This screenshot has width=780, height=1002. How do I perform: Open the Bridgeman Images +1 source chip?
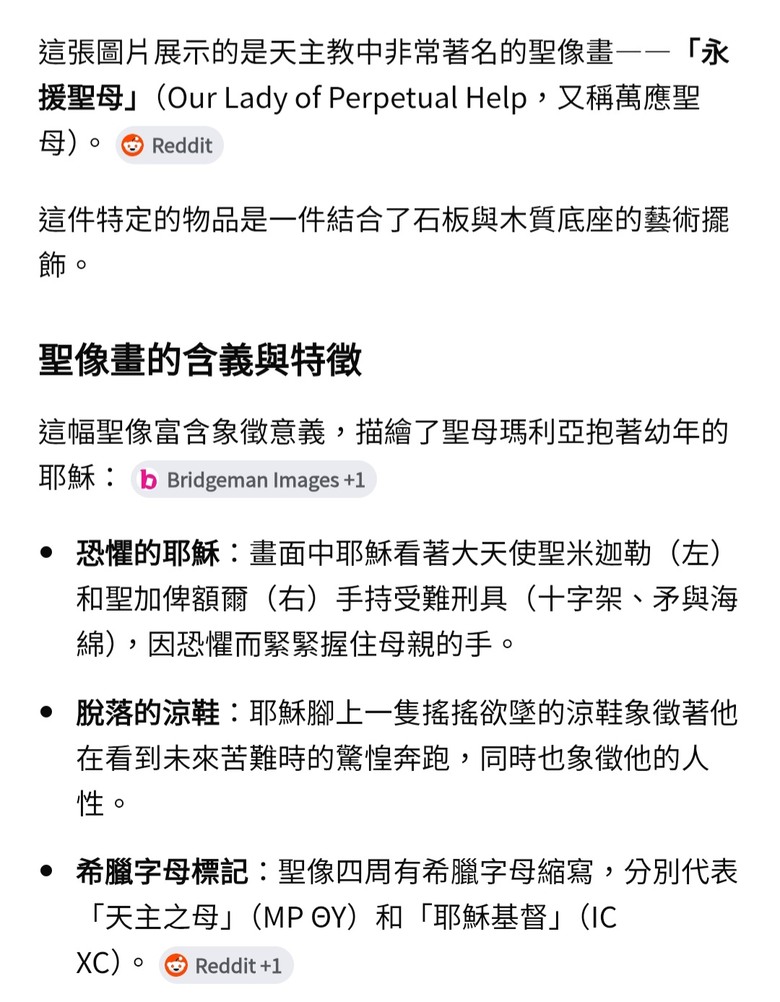coord(254,479)
